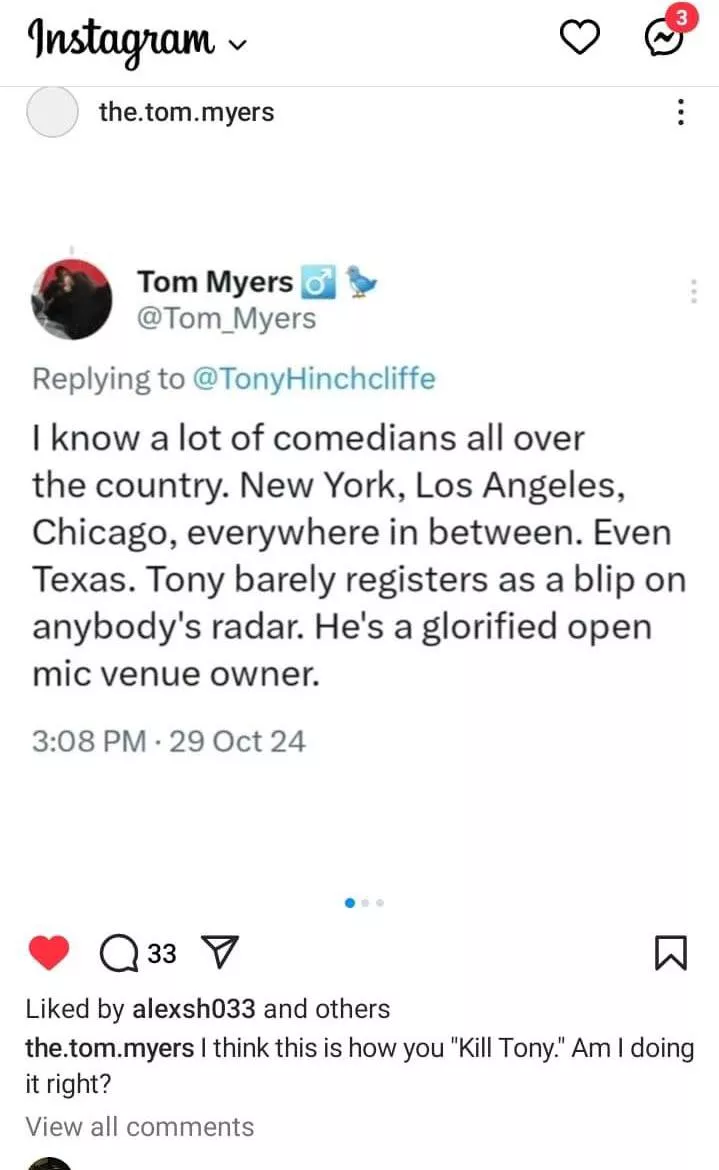The height and width of the screenshot is (1170, 719).
Task: Tap the carousel page indicator dots
Action: pos(364,902)
